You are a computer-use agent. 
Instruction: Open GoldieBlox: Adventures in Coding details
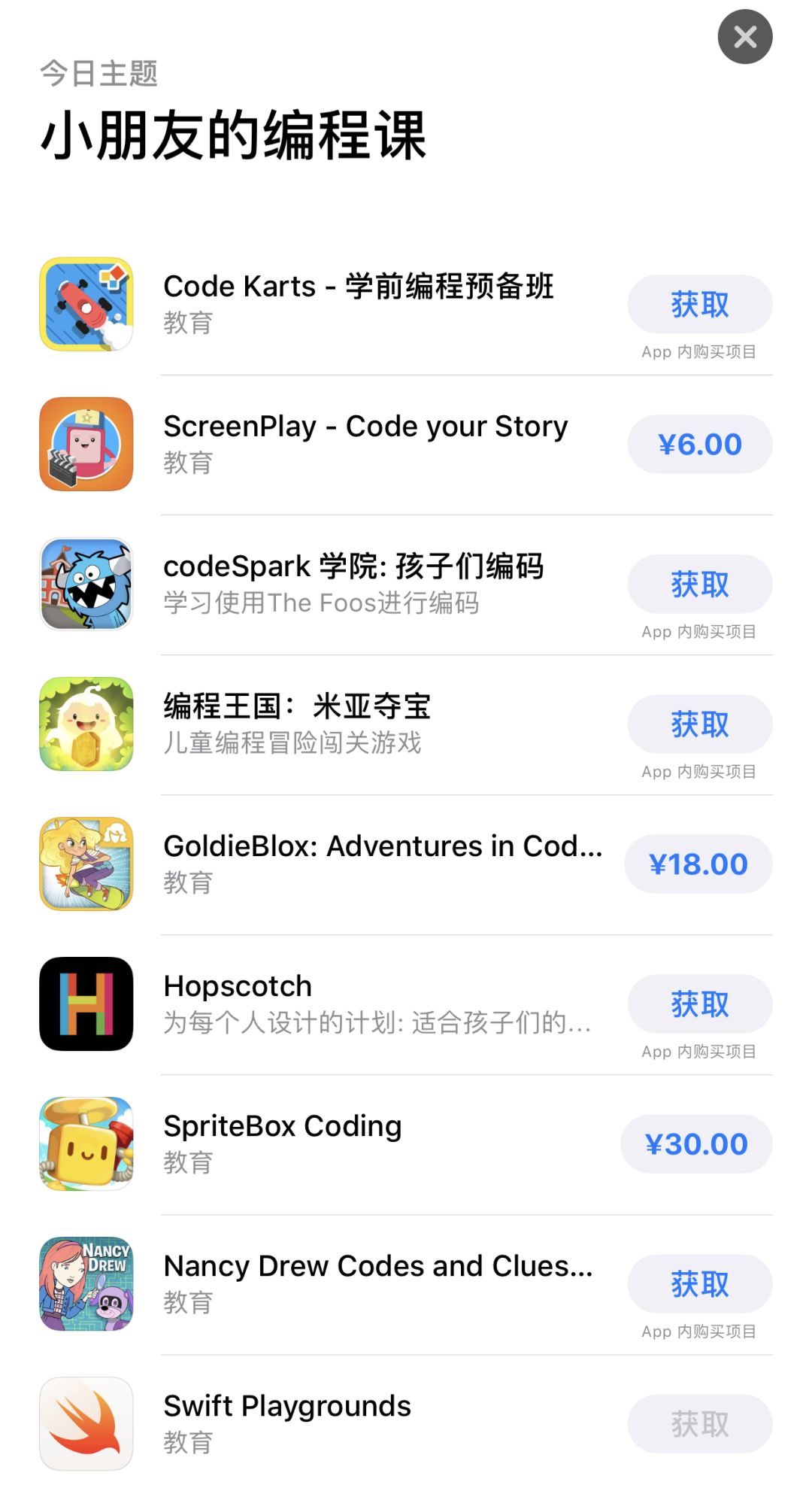[382, 846]
